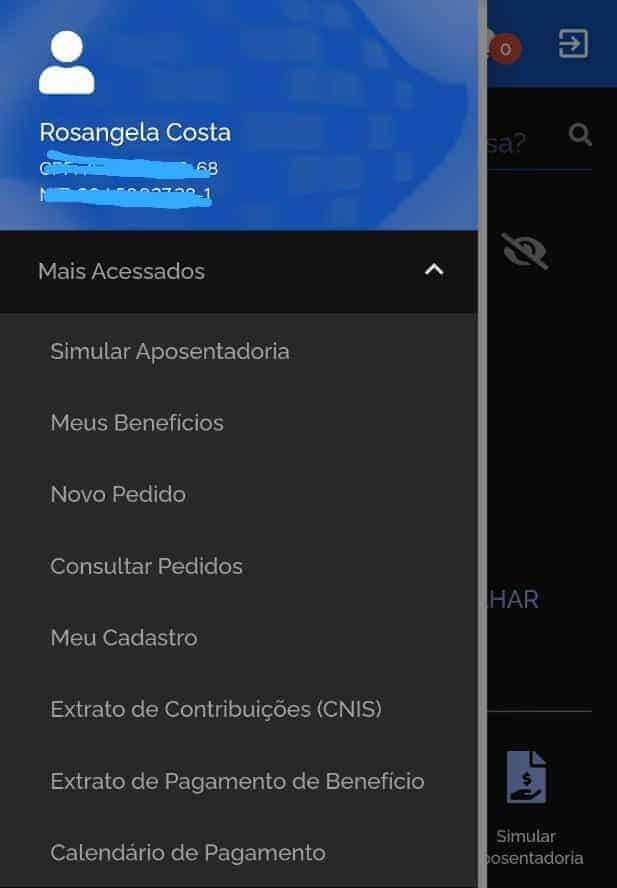Screen dimensions: 617x888
Task: Go to Meu Cadastro
Action: coord(124,638)
